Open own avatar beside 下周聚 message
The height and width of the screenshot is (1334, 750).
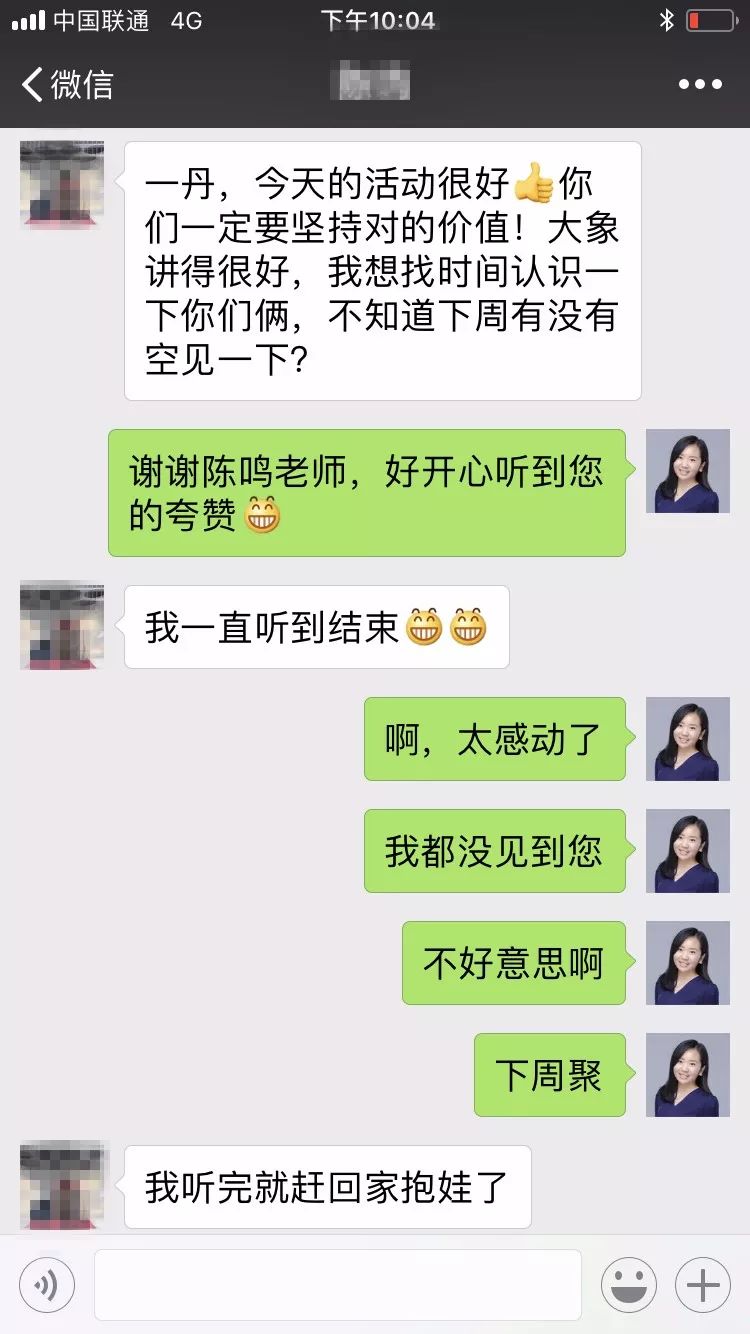[x=688, y=1075]
